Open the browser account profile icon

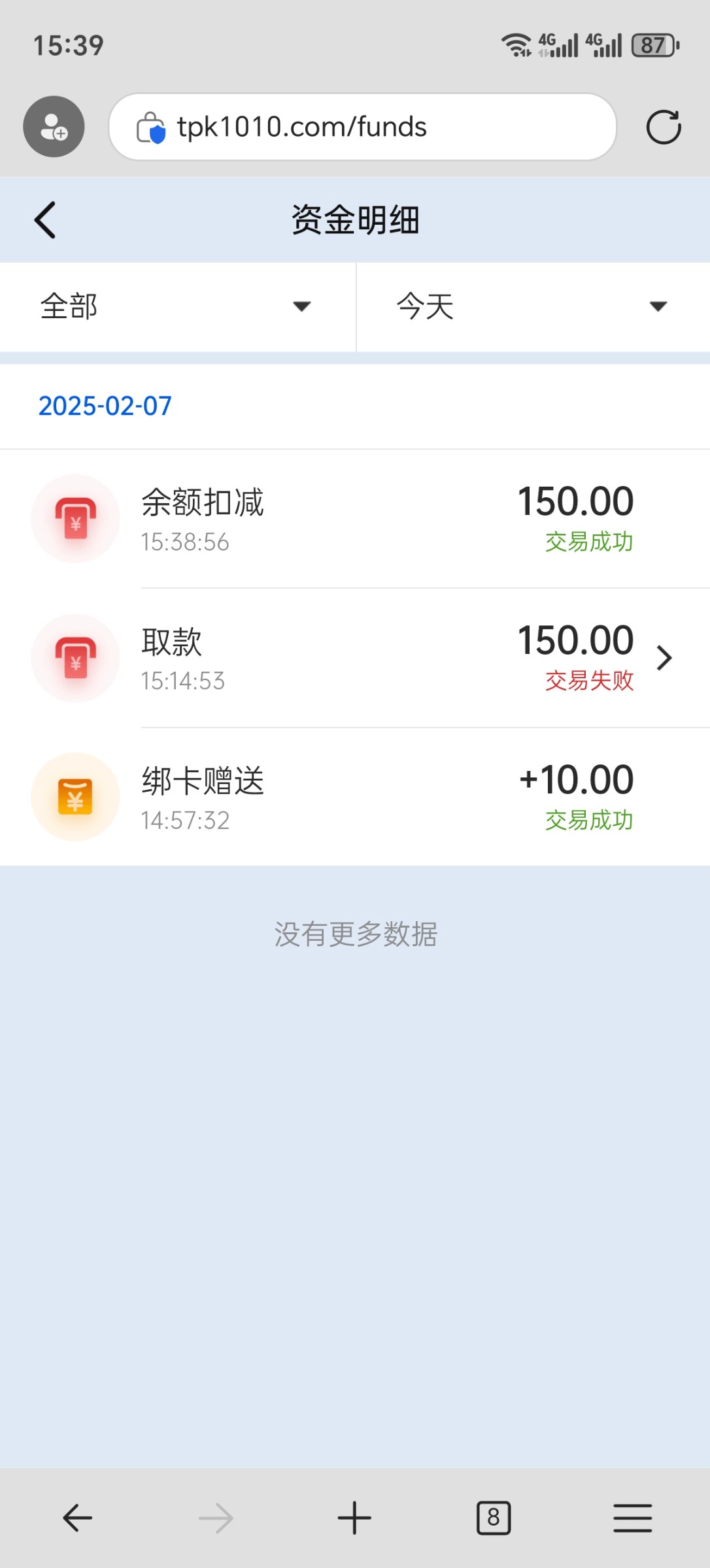(x=54, y=127)
